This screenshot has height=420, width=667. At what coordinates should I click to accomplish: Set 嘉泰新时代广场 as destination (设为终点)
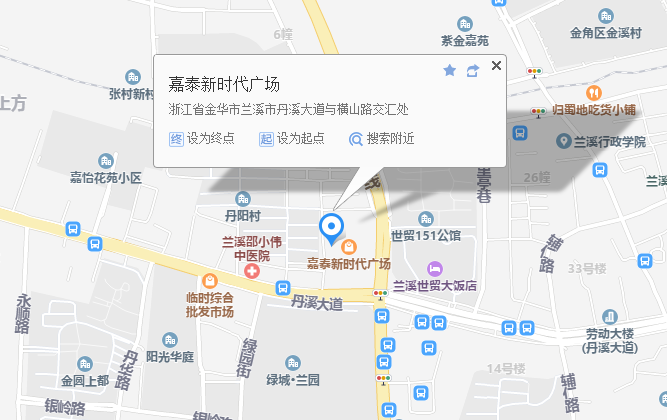click(x=201, y=139)
